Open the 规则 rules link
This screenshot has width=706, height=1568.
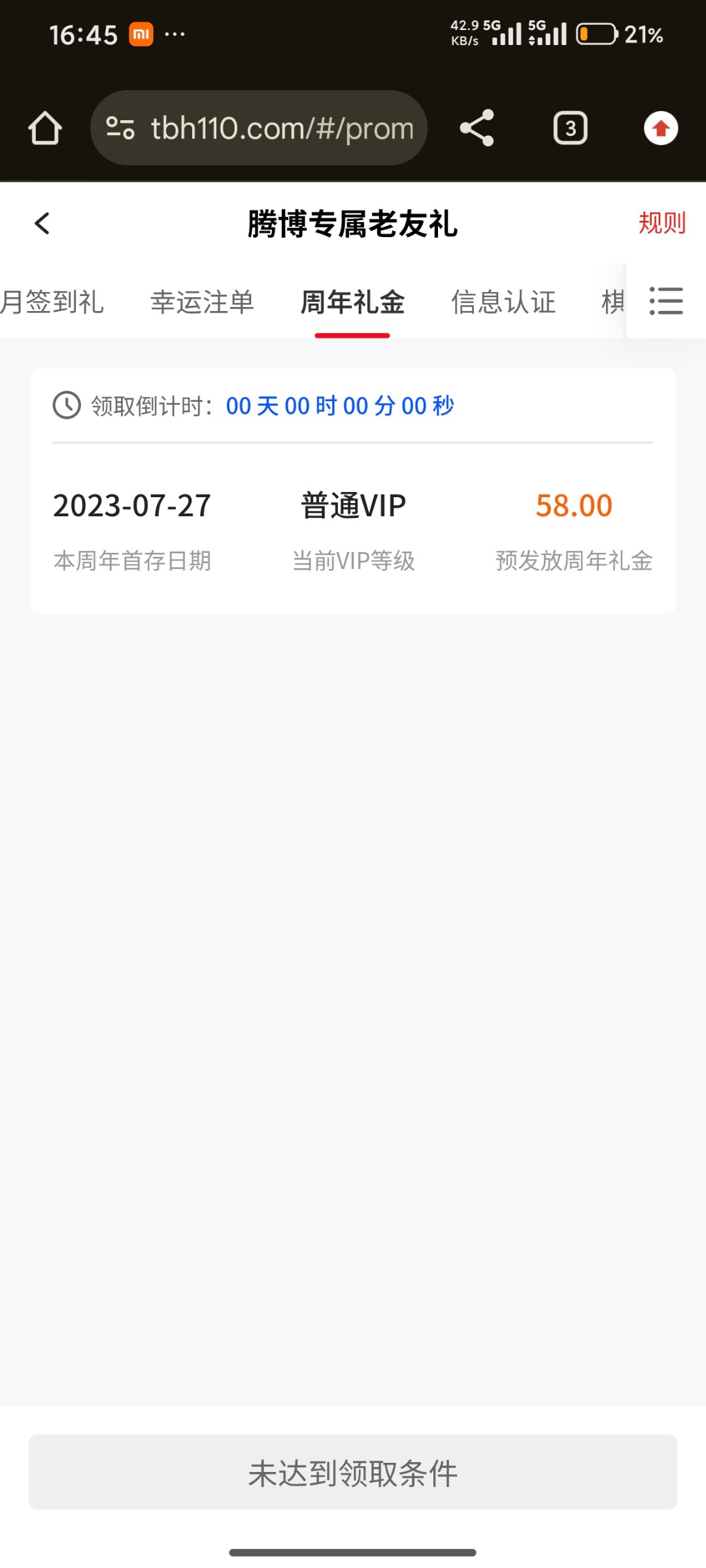click(x=662, y=223)
